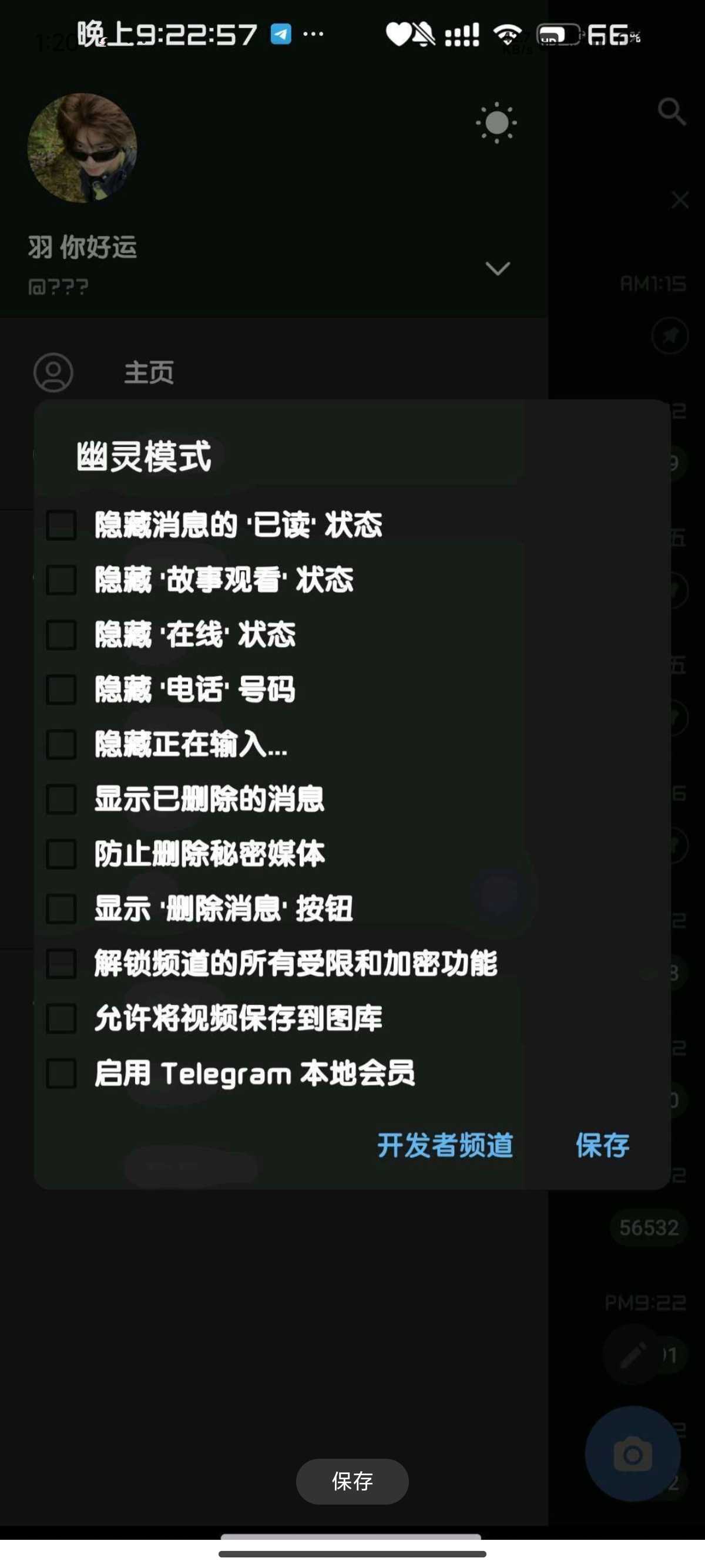Check 显示已删除的消息 option
705x1568 pixels.
(x=62, y=799)
